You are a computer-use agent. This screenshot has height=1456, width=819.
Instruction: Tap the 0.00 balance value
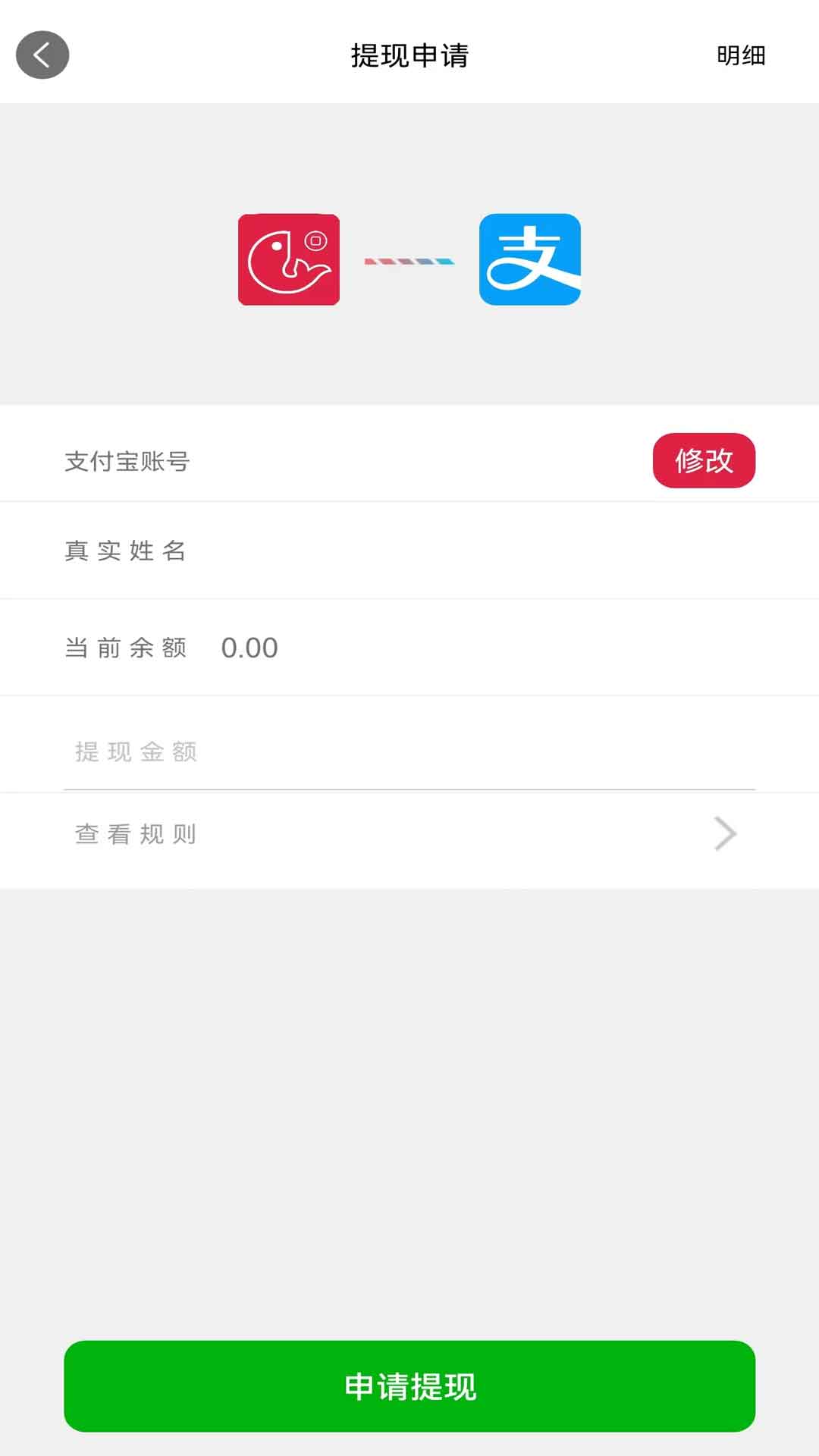coord(251,648)
